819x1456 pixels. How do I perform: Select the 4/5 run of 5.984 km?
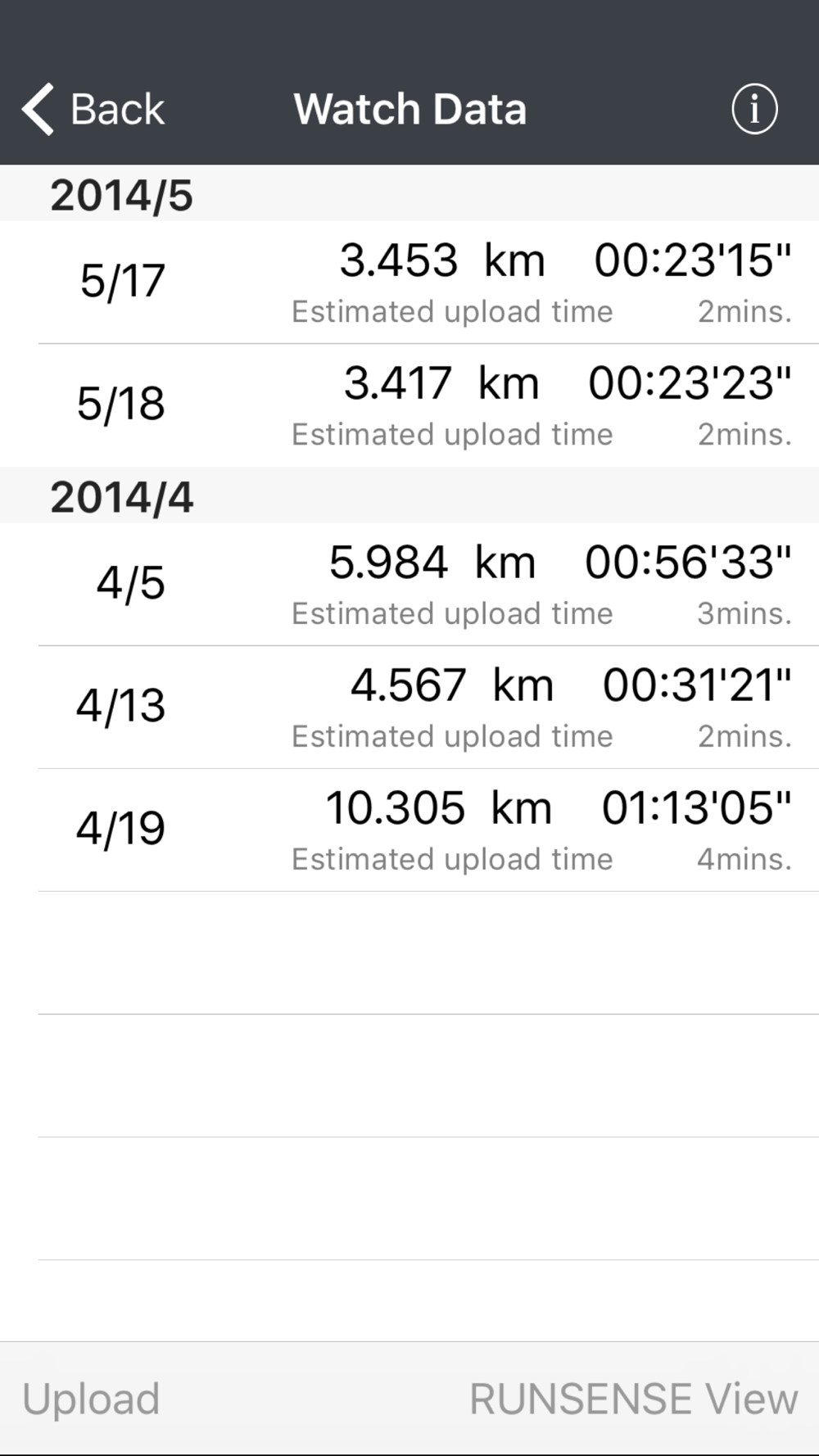tap(409, 585)
